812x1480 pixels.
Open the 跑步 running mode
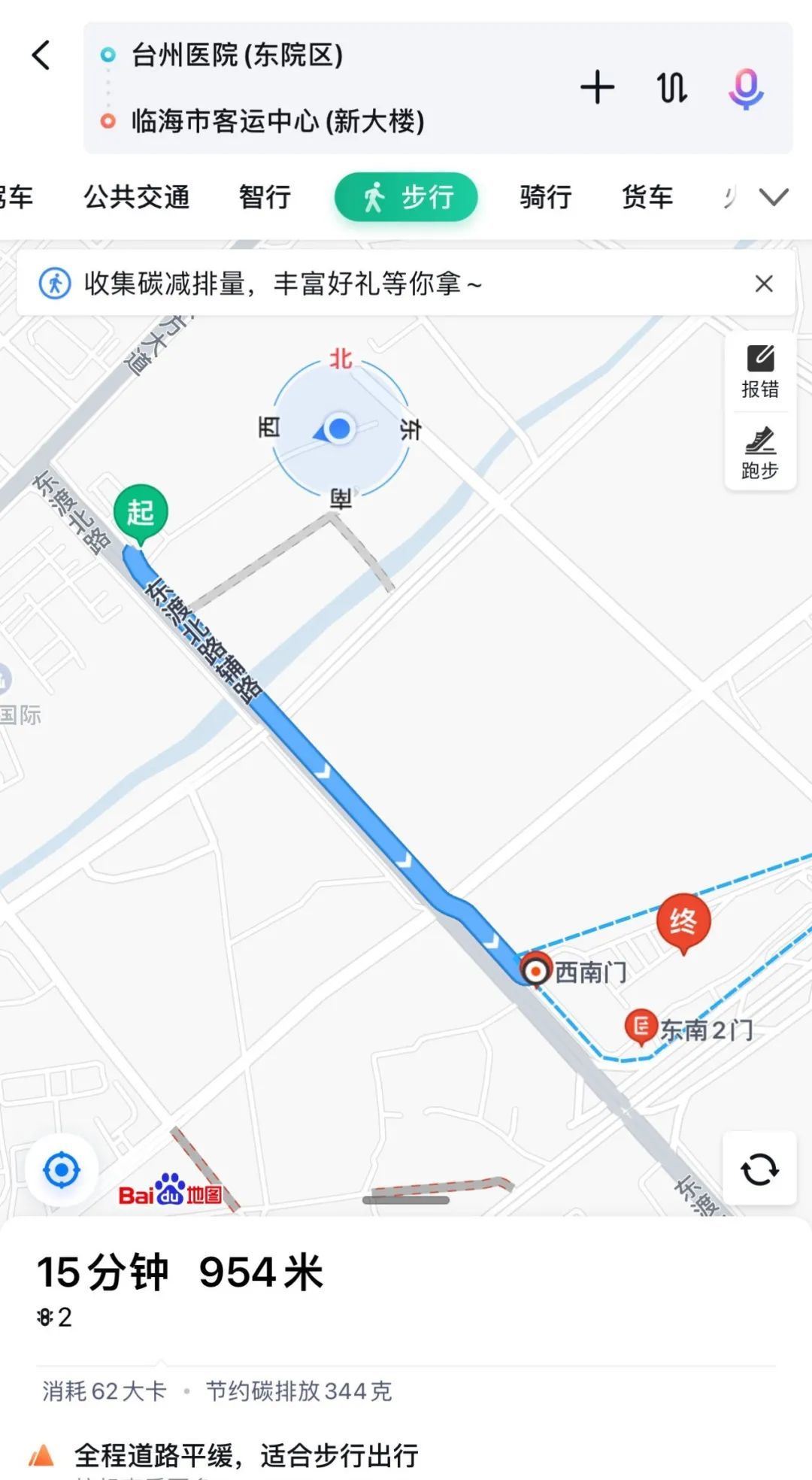pos(760,453)
